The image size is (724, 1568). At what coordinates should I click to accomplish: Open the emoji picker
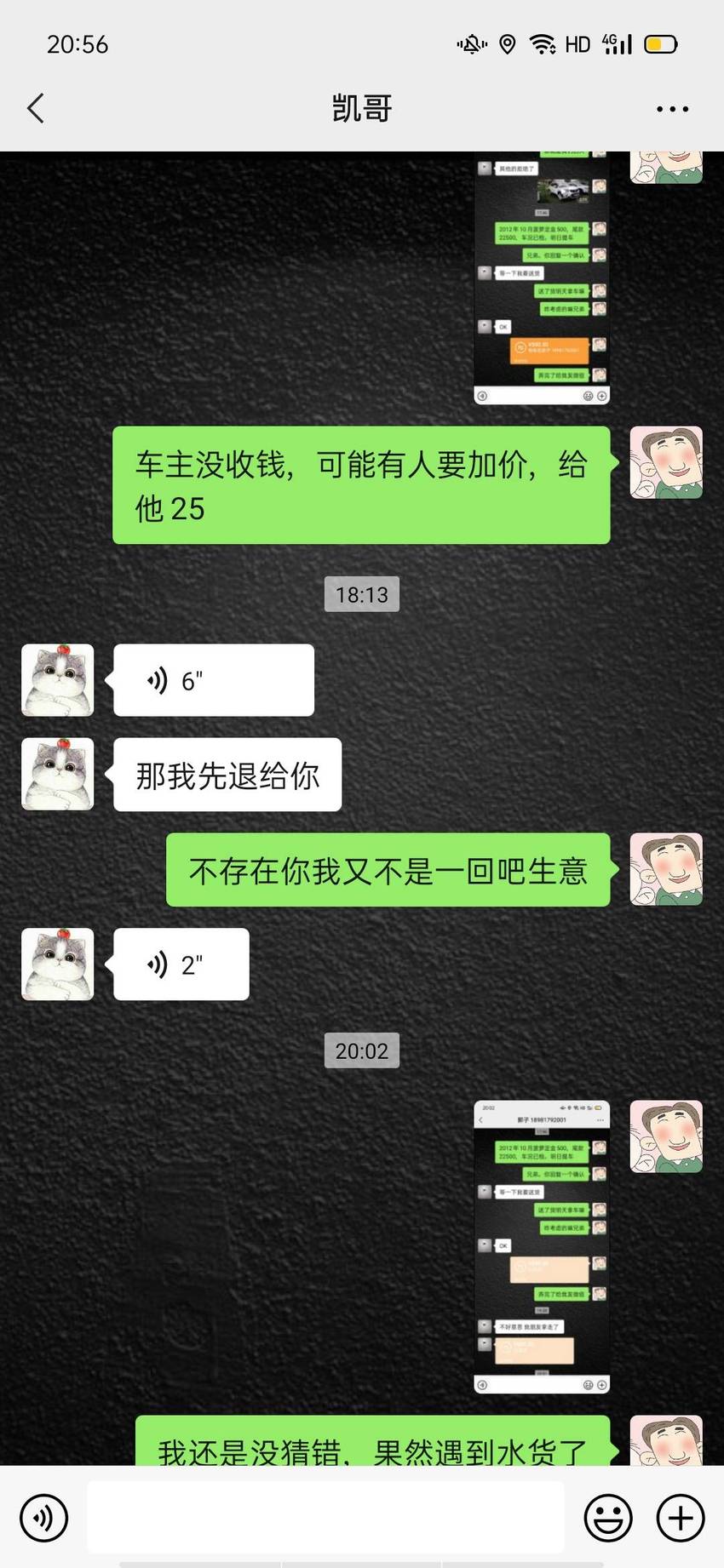(608, 1517)
